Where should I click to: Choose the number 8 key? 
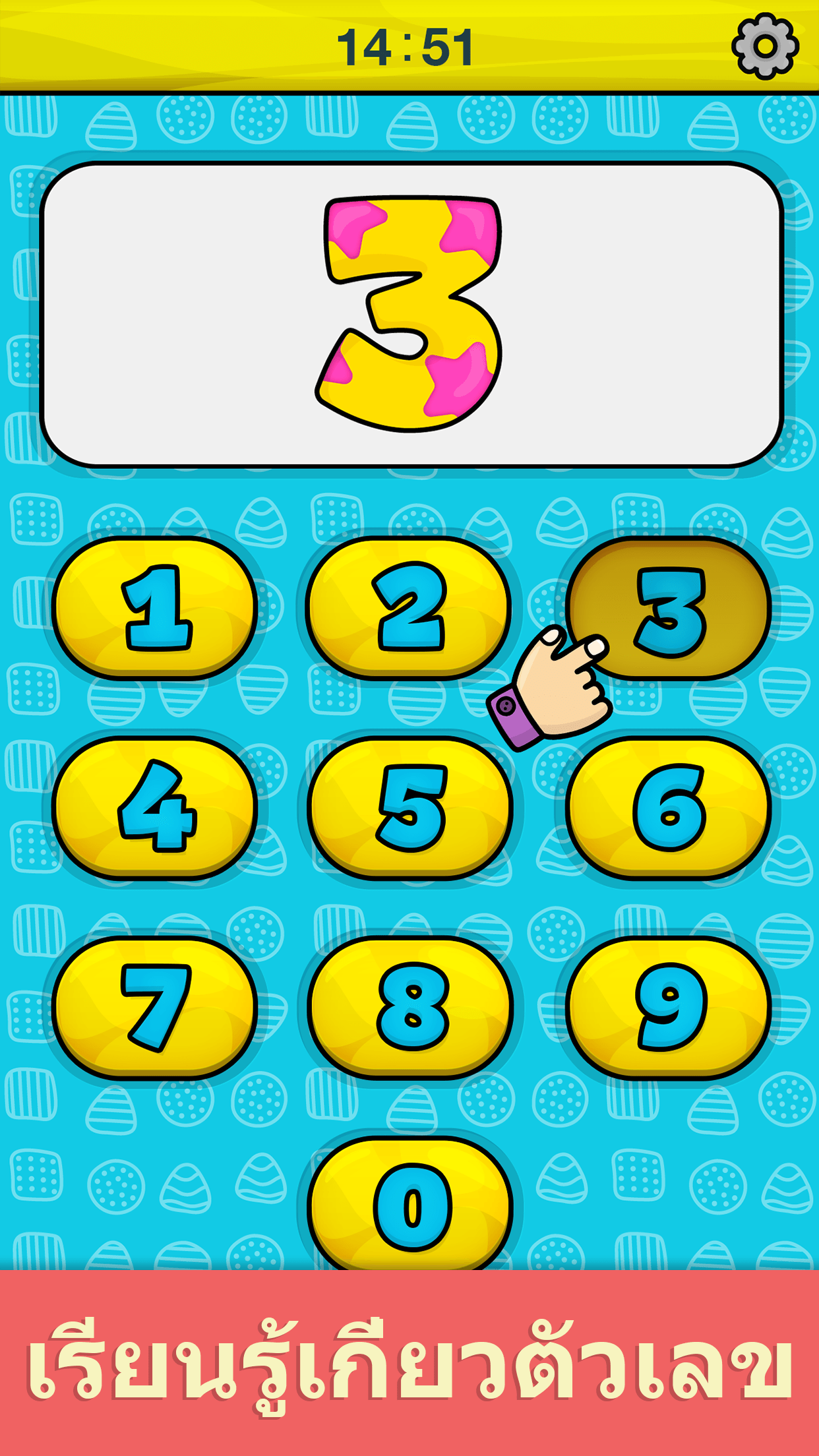pos(410,1007)
